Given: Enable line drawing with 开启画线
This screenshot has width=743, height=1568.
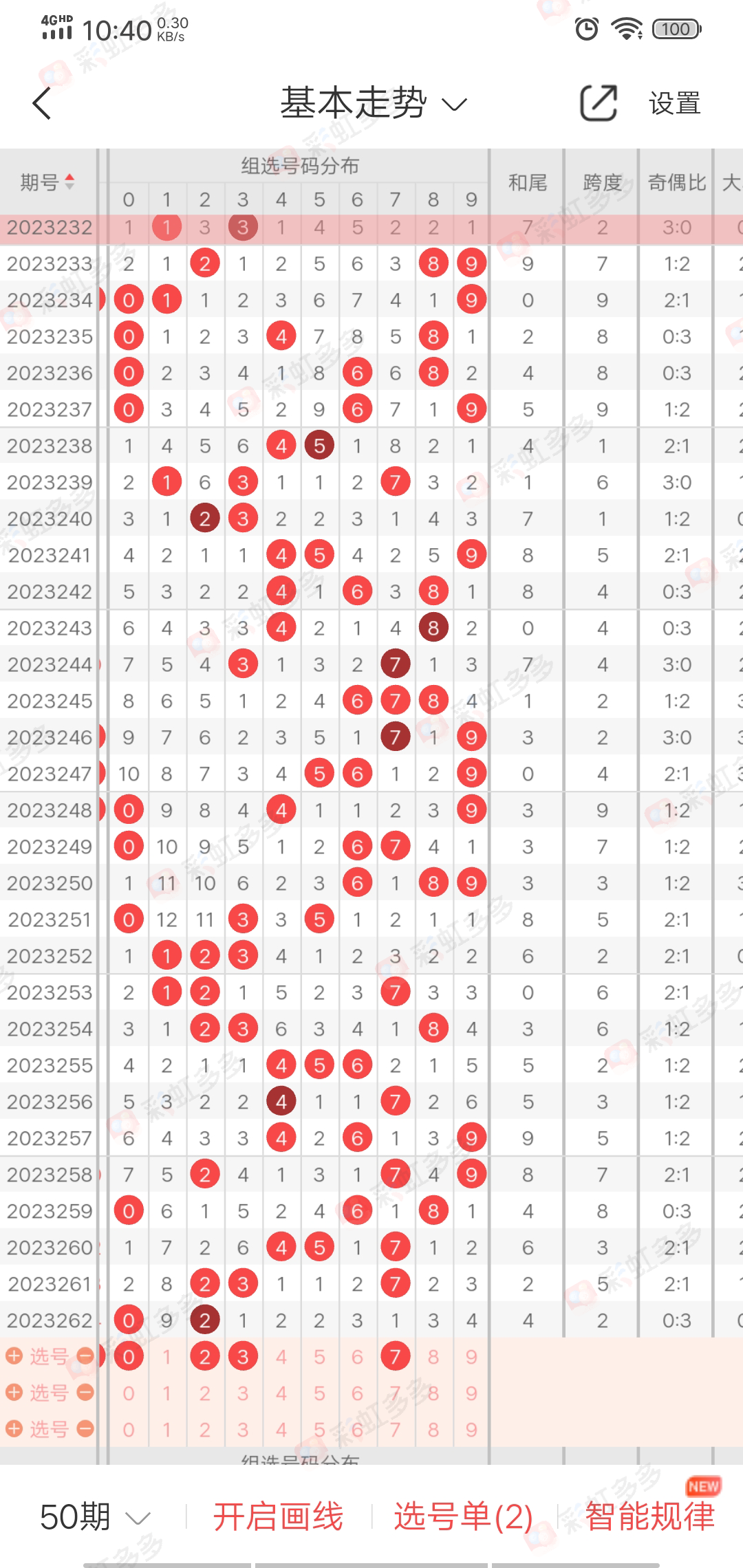Looking at the screenshot, I should coord(278,1517).
